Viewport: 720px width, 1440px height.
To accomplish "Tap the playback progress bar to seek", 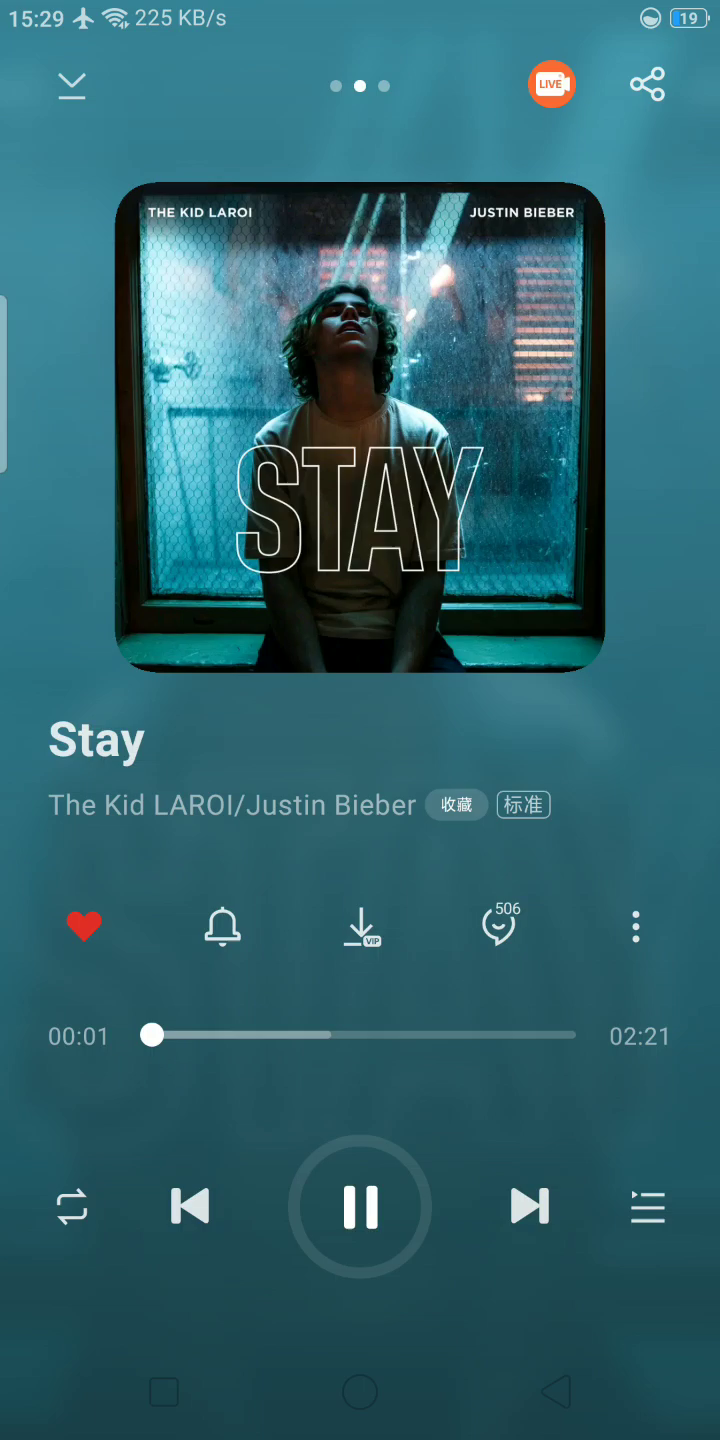I will pos(400,1035).
